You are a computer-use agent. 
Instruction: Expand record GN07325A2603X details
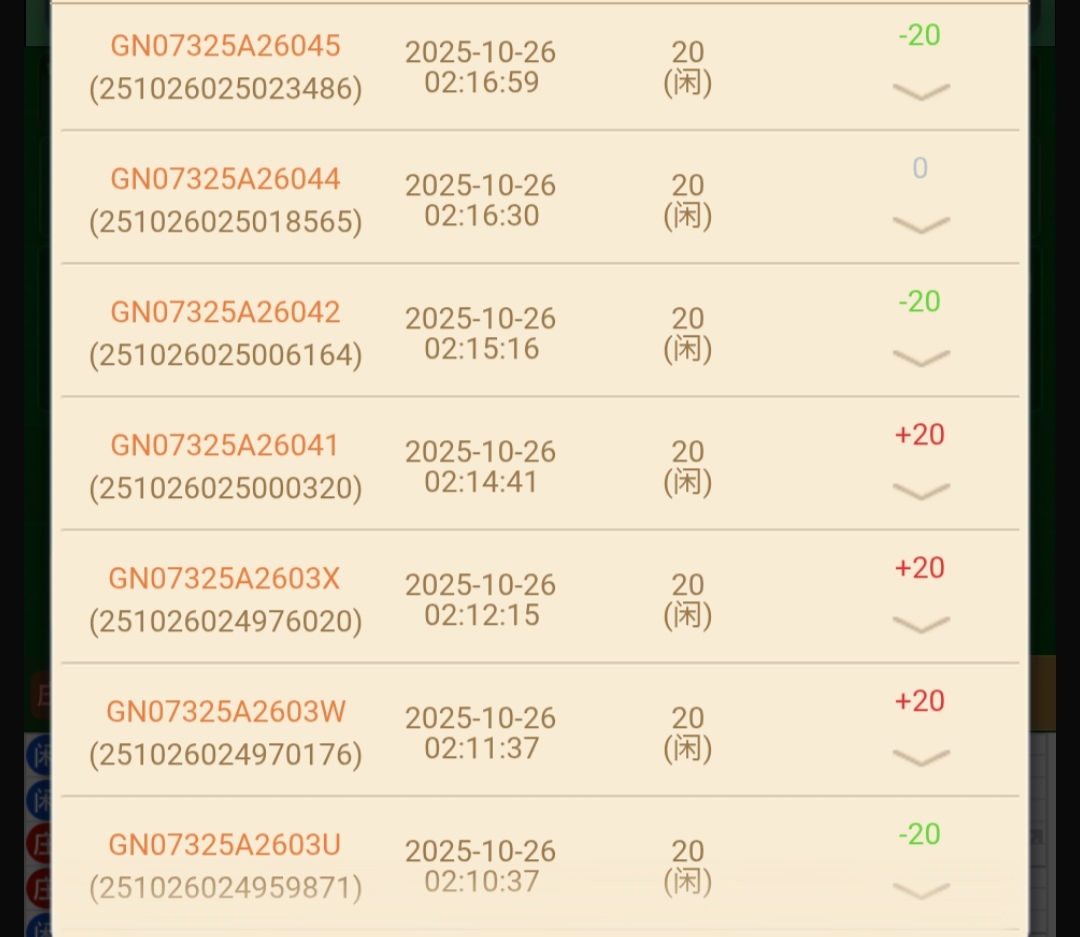coord(920,624)
